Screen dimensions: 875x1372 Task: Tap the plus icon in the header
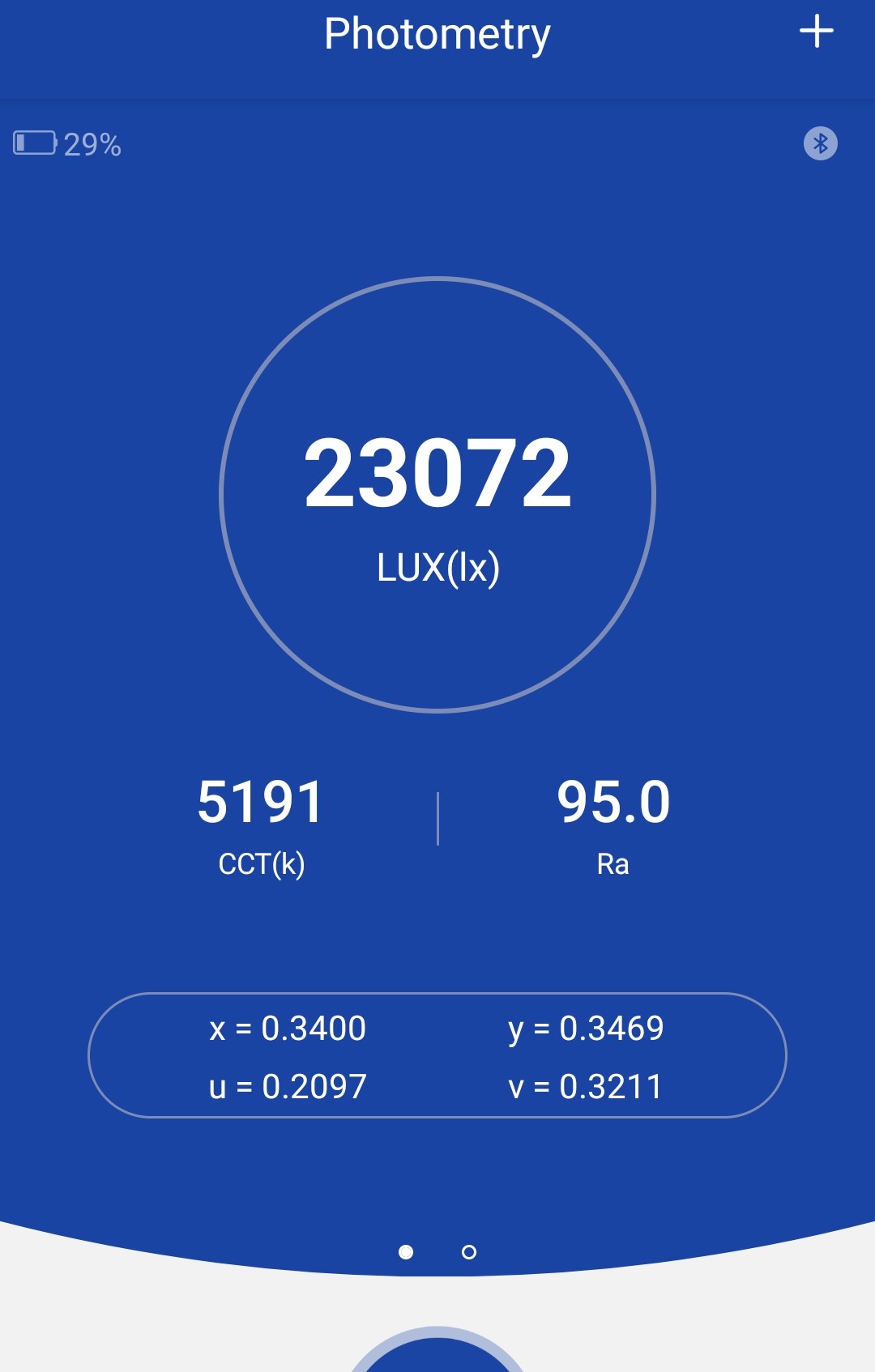pyautogui.click(x=816, y=32)
